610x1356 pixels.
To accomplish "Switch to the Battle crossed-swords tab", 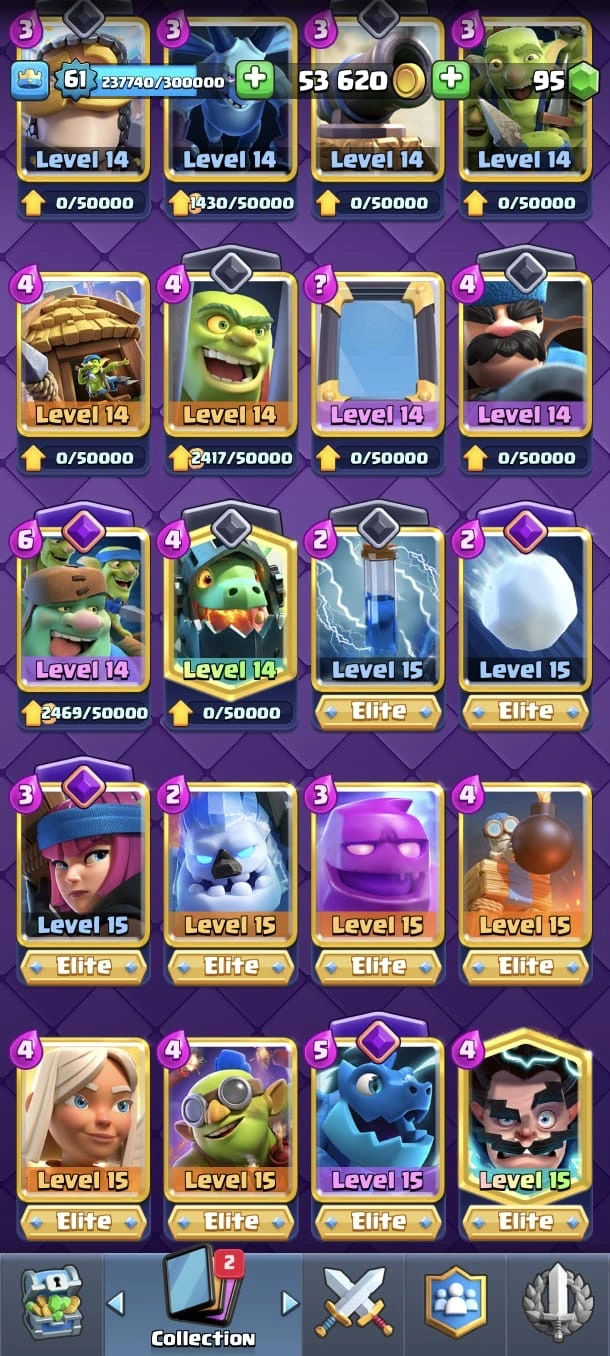I will tap(354, 1302).
